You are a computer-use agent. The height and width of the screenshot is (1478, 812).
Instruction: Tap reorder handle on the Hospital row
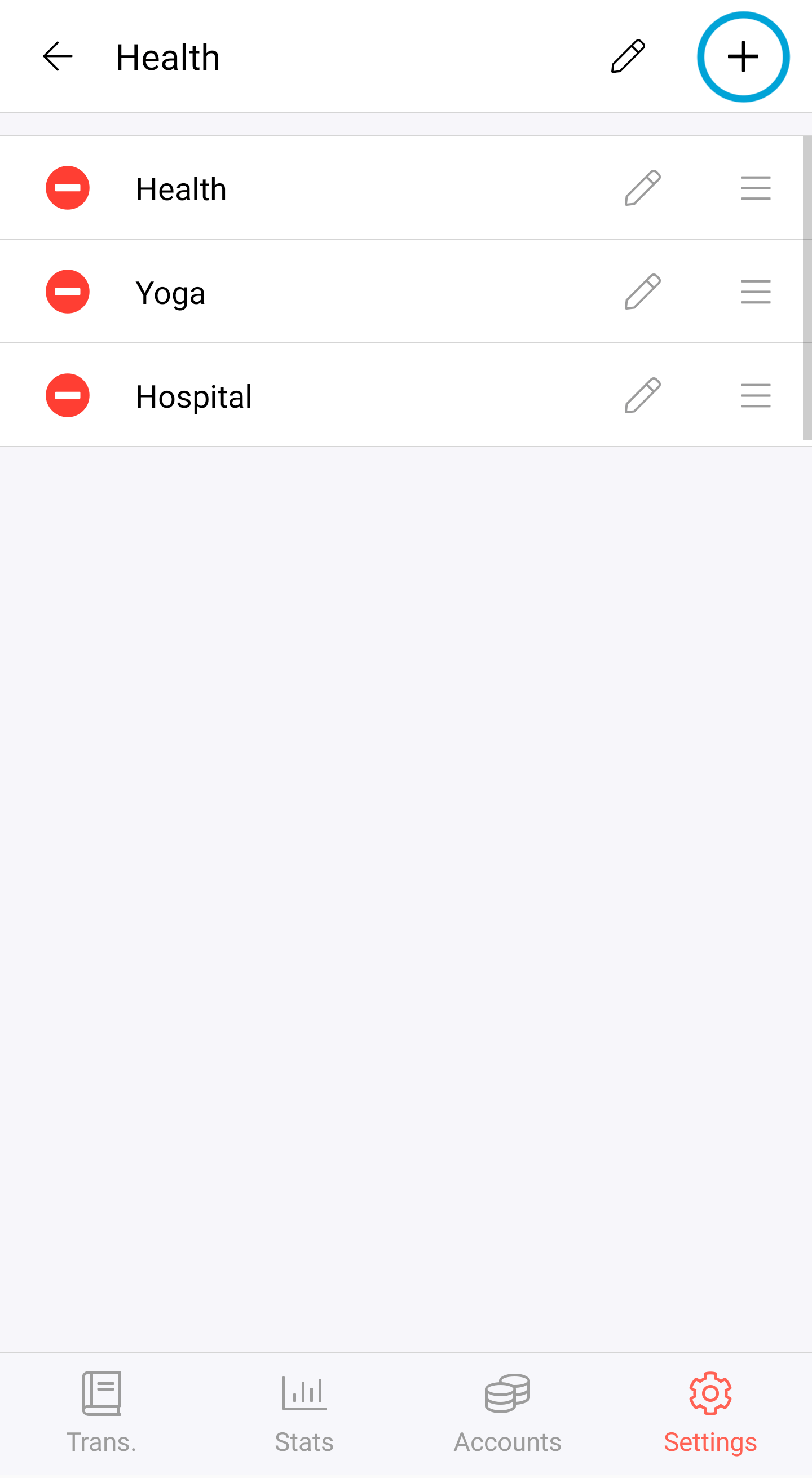(755, 396)
